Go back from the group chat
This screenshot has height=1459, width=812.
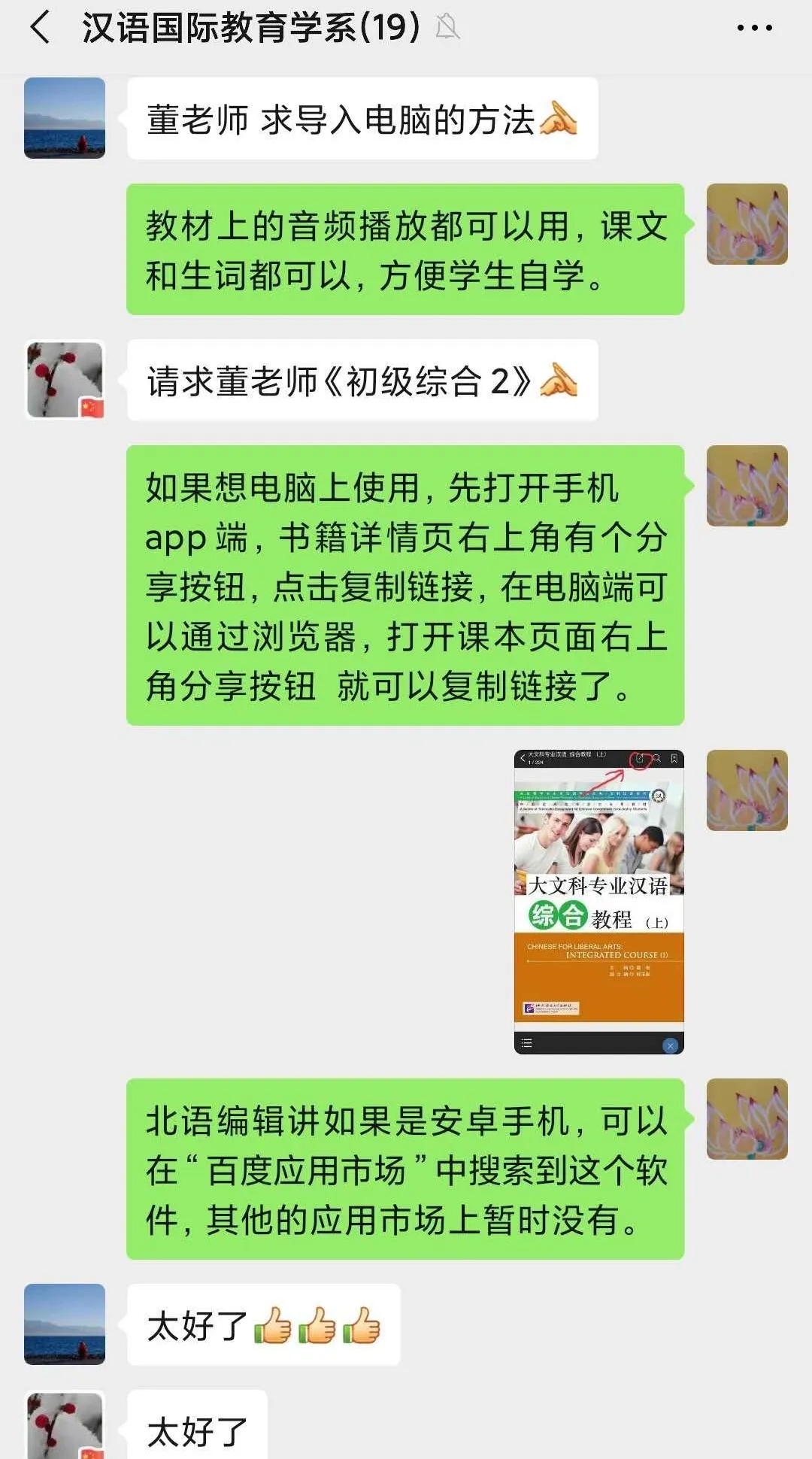click(x=41, y=28)
